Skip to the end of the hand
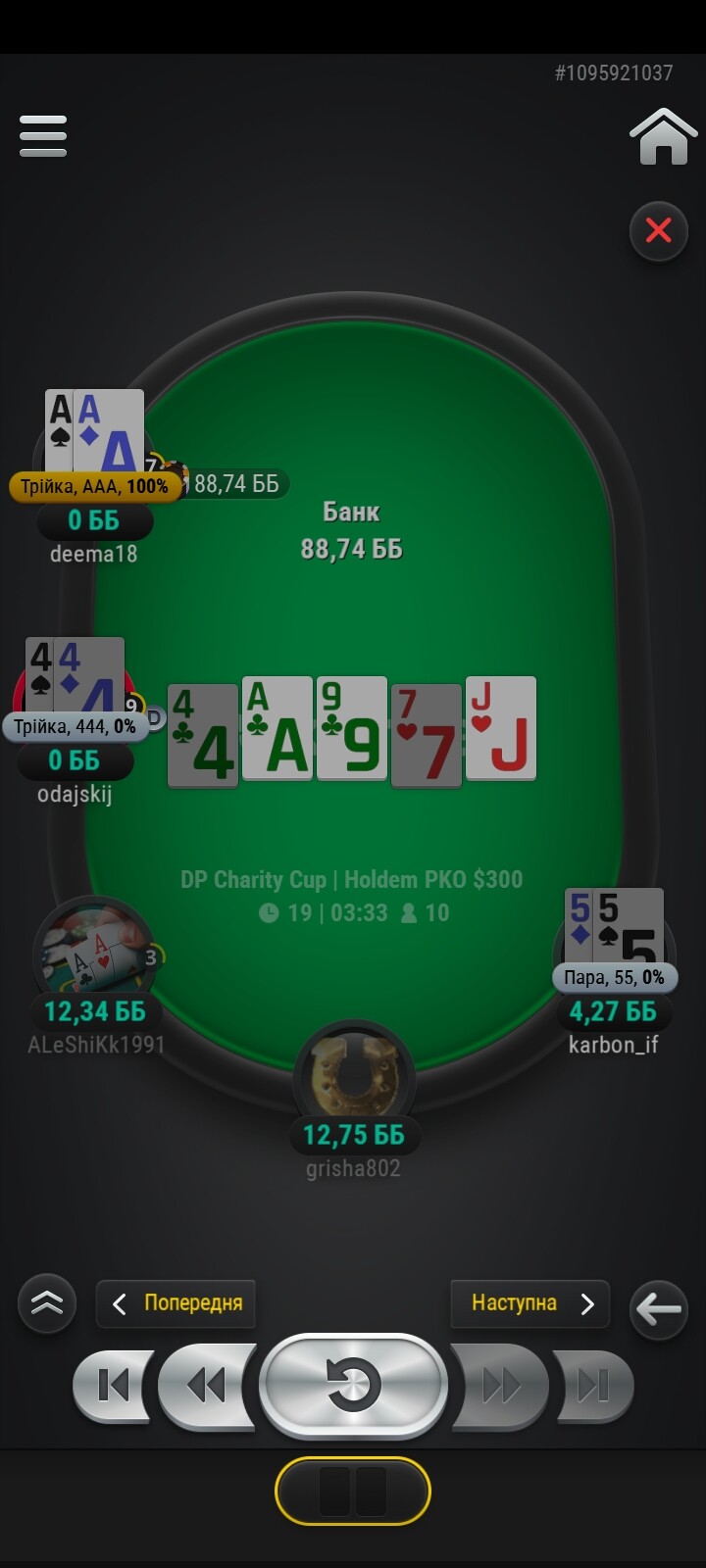The height and width of the screenshot is (1568, 706). tap(593, 1386)
